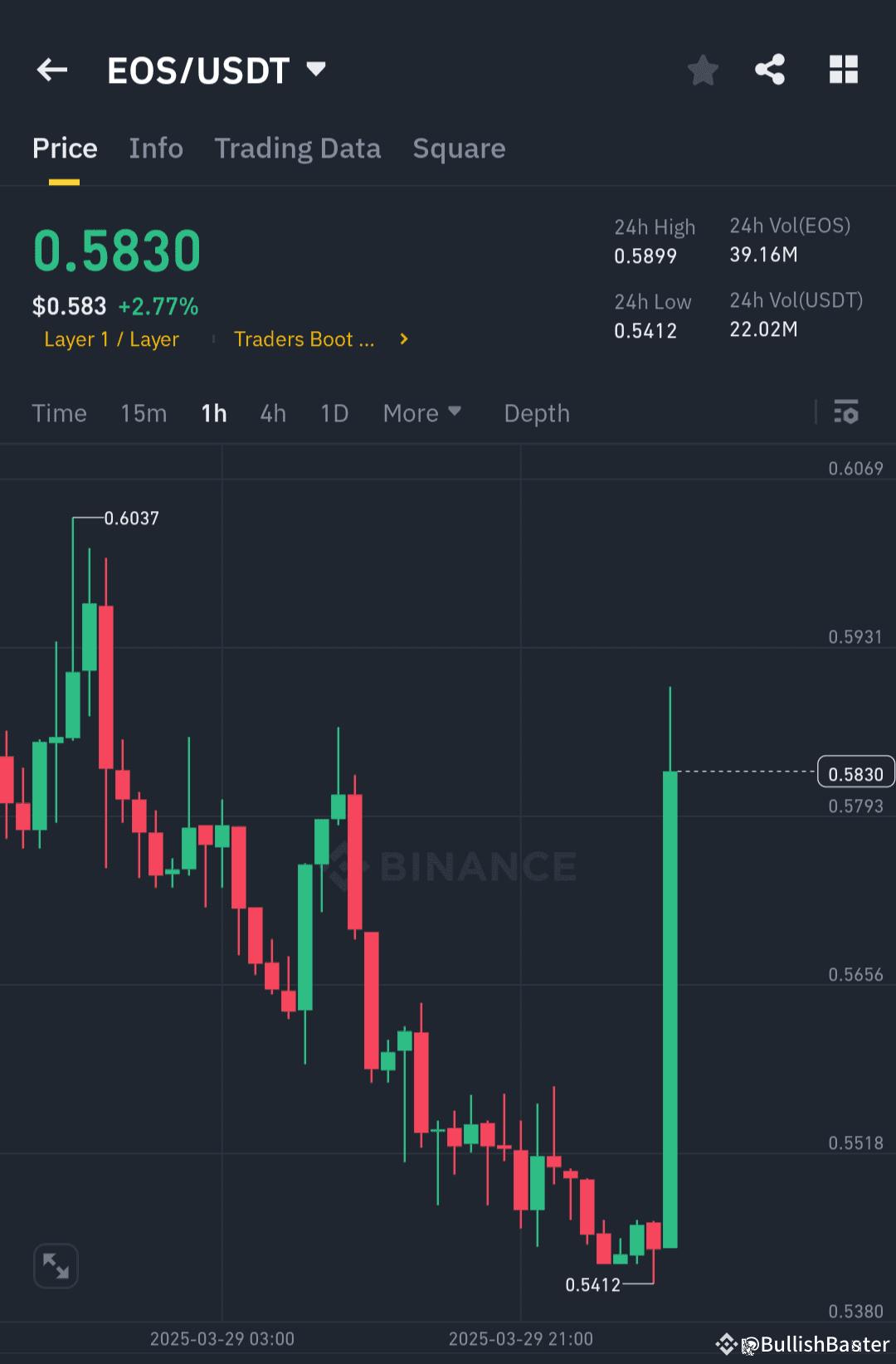The image size is (896, 1364).
Task: Open the chart indicator settings icon
Action: (x=845, y=412)
